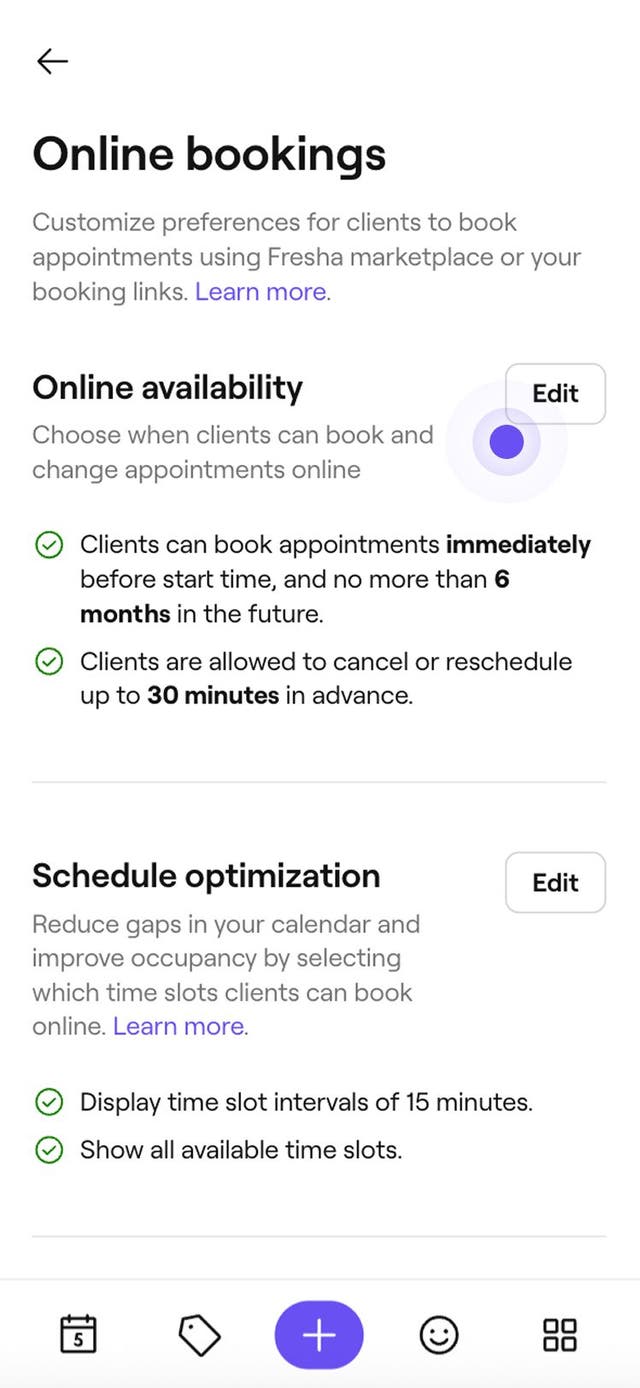Open the clients smiley tab
640x1388 pixels.
(439, 1334)
